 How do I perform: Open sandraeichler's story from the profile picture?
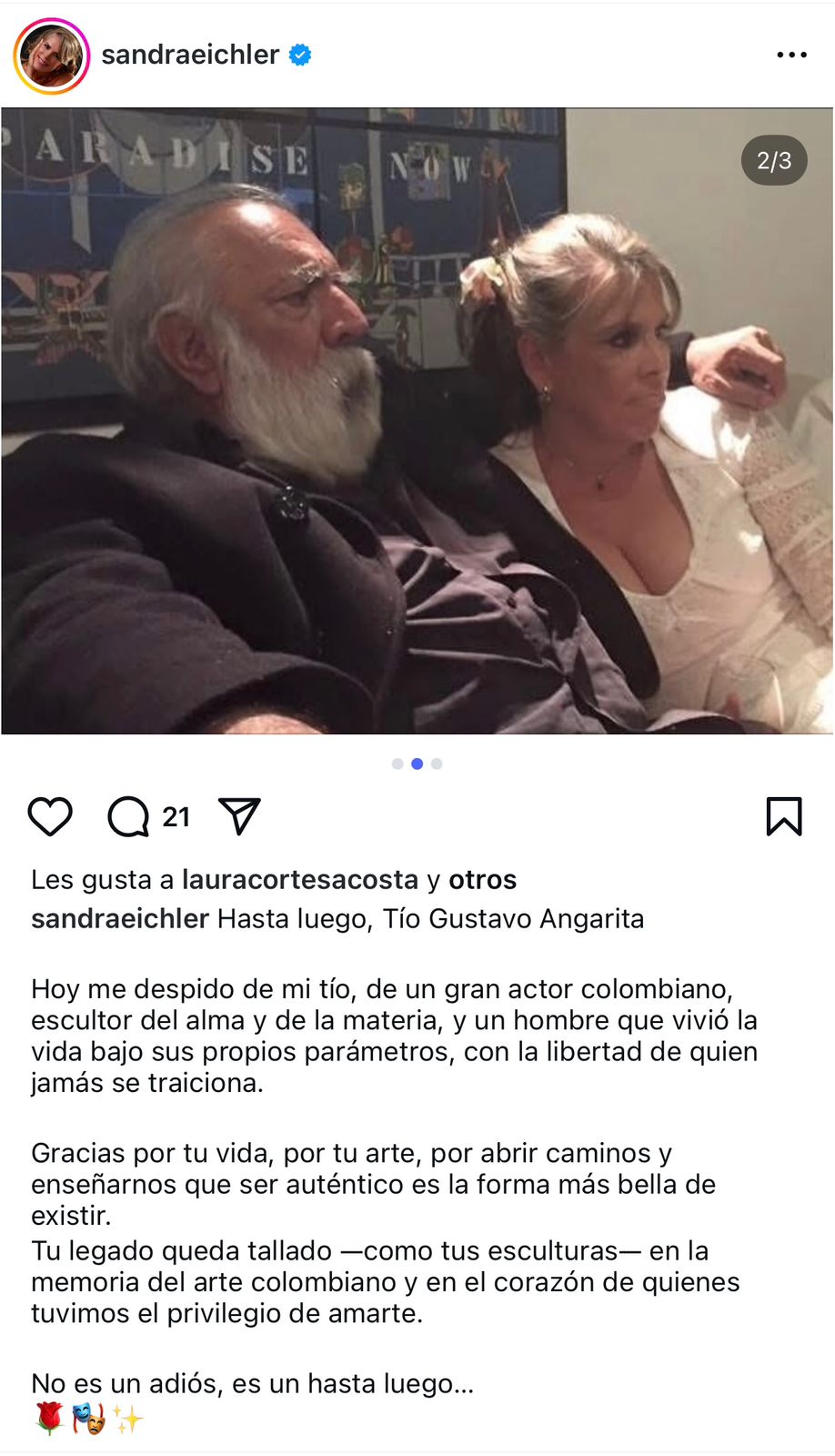(52, 56)
